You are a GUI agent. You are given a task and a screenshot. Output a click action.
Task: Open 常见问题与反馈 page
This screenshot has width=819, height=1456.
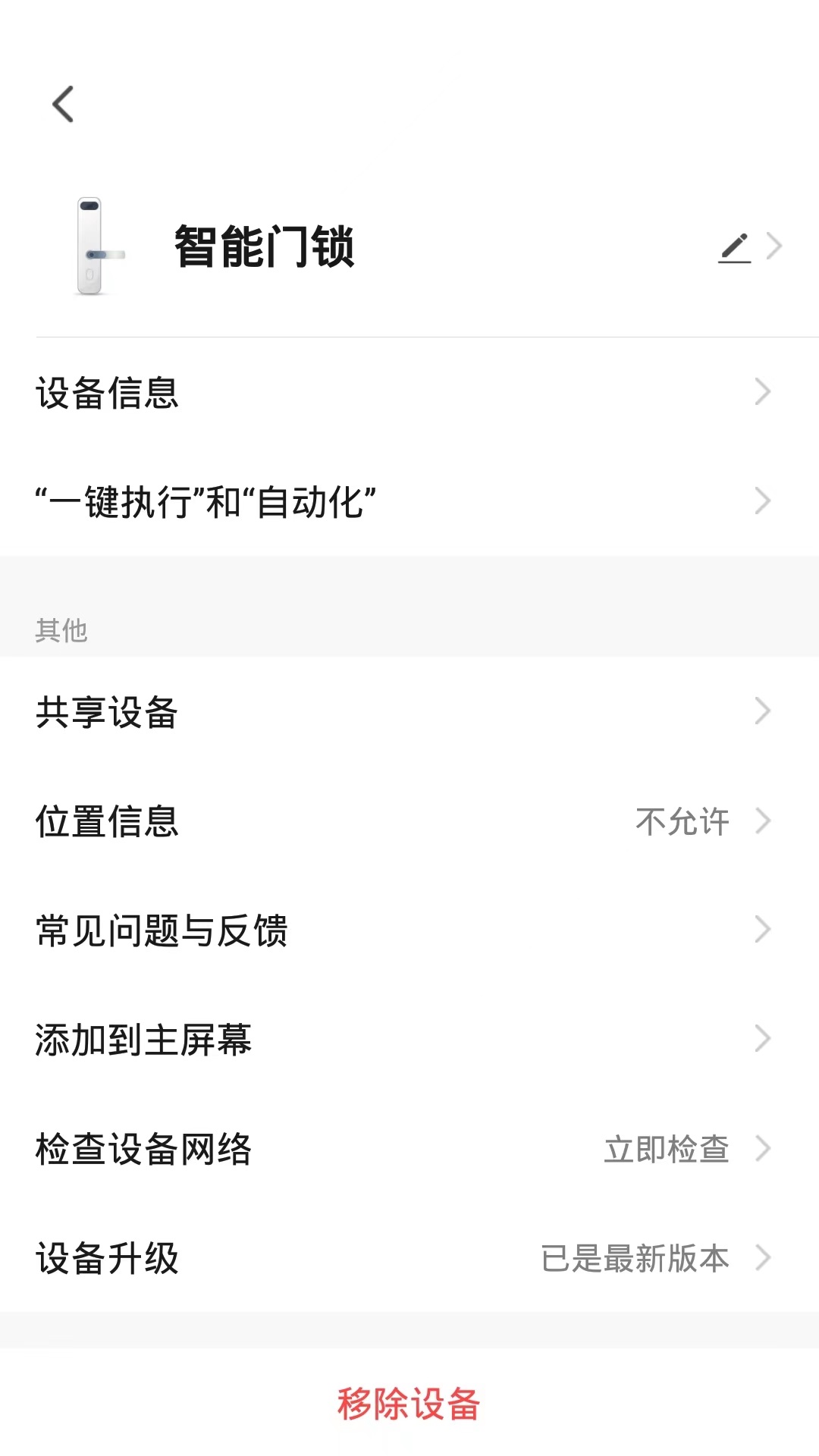pos(409,930)
